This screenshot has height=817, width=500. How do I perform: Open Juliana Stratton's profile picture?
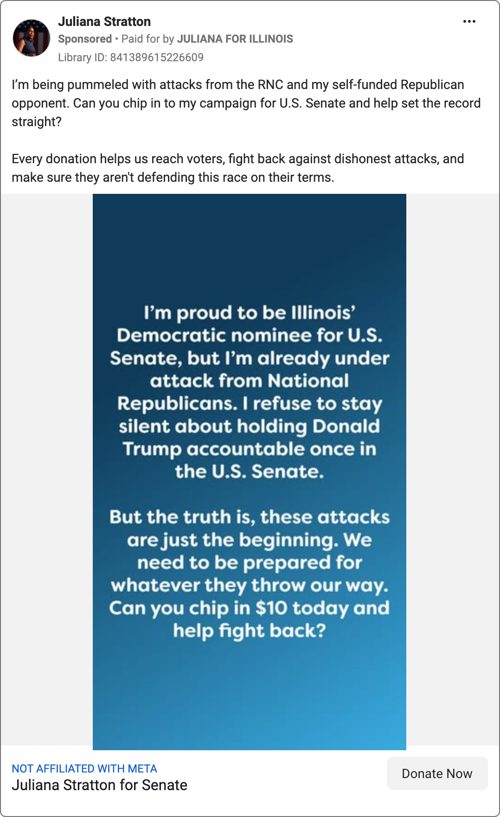tap(31, 38)
